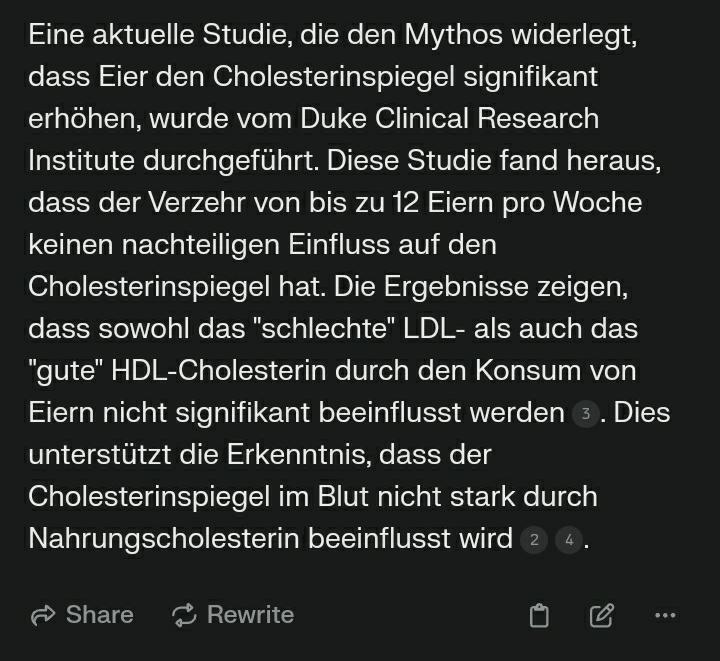The height and width of the screenshot is (661, 720).
Task: Open citation 4 source
Action: 568,541
